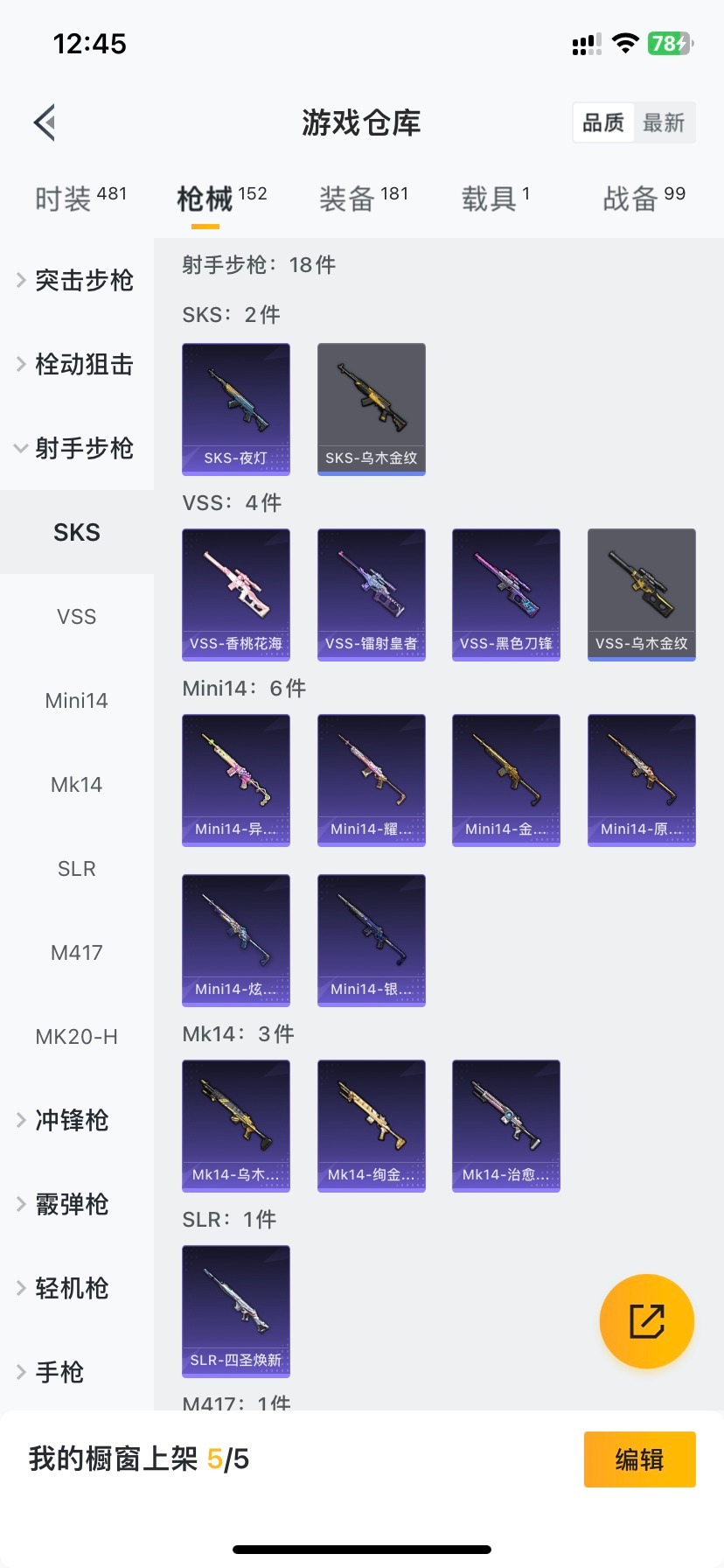Switch to the 时装 tab
Screen dimensions: 724x1568
click(x=80, y=199)
